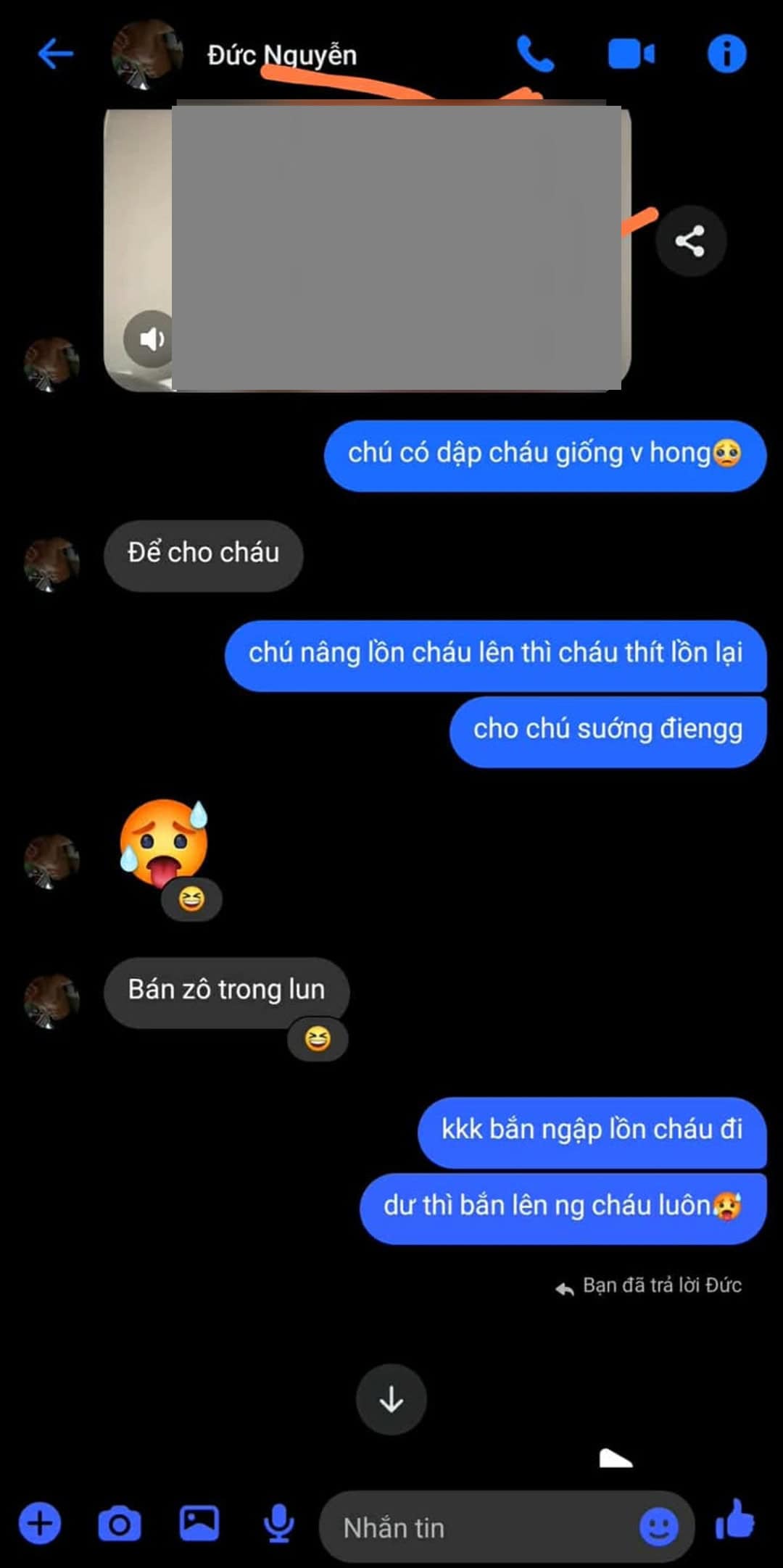Open the emoji picker
The image size is (783, 1568).
pyautogui.click(x=658, y=1527)
